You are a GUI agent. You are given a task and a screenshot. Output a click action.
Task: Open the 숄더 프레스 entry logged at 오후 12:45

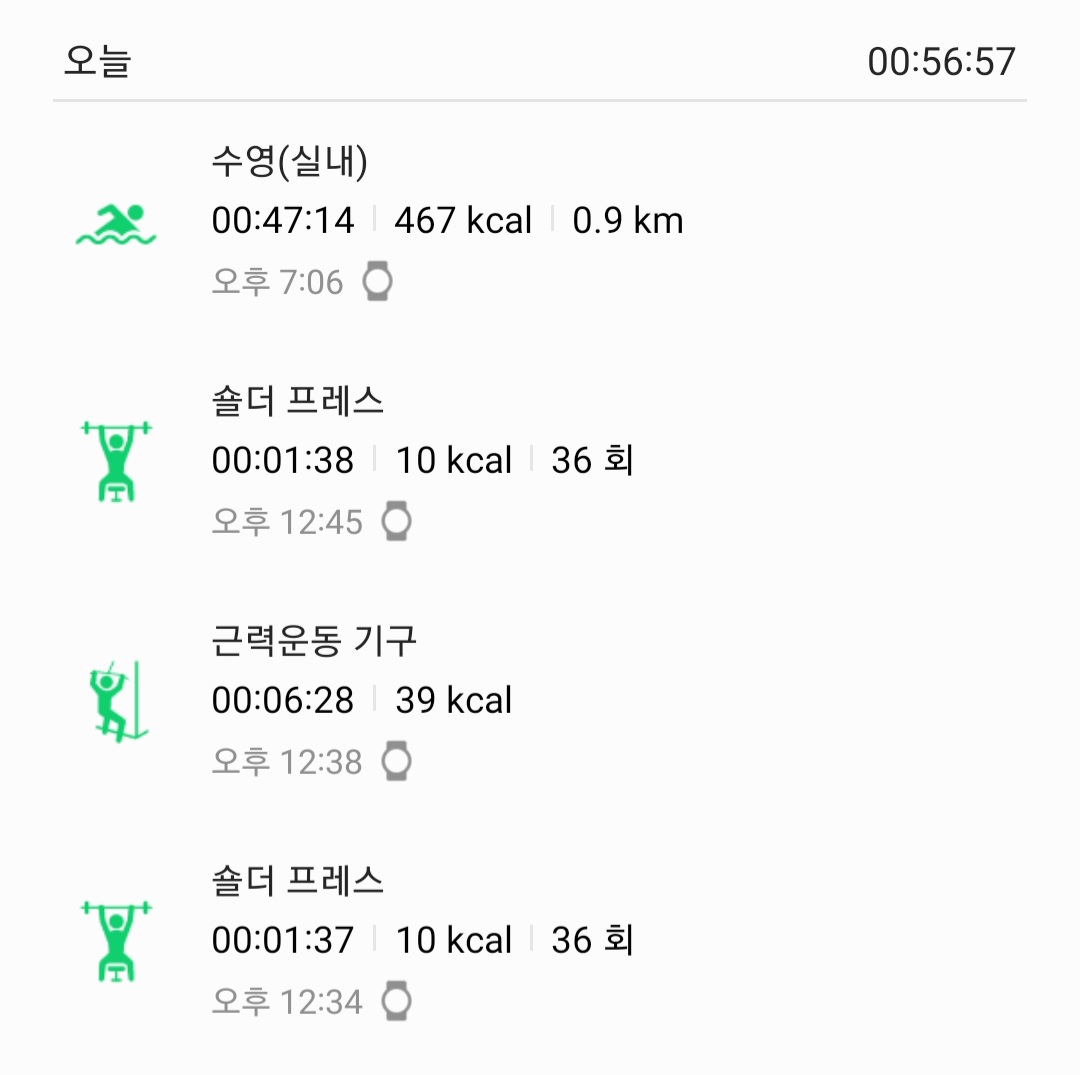[540, 461]
